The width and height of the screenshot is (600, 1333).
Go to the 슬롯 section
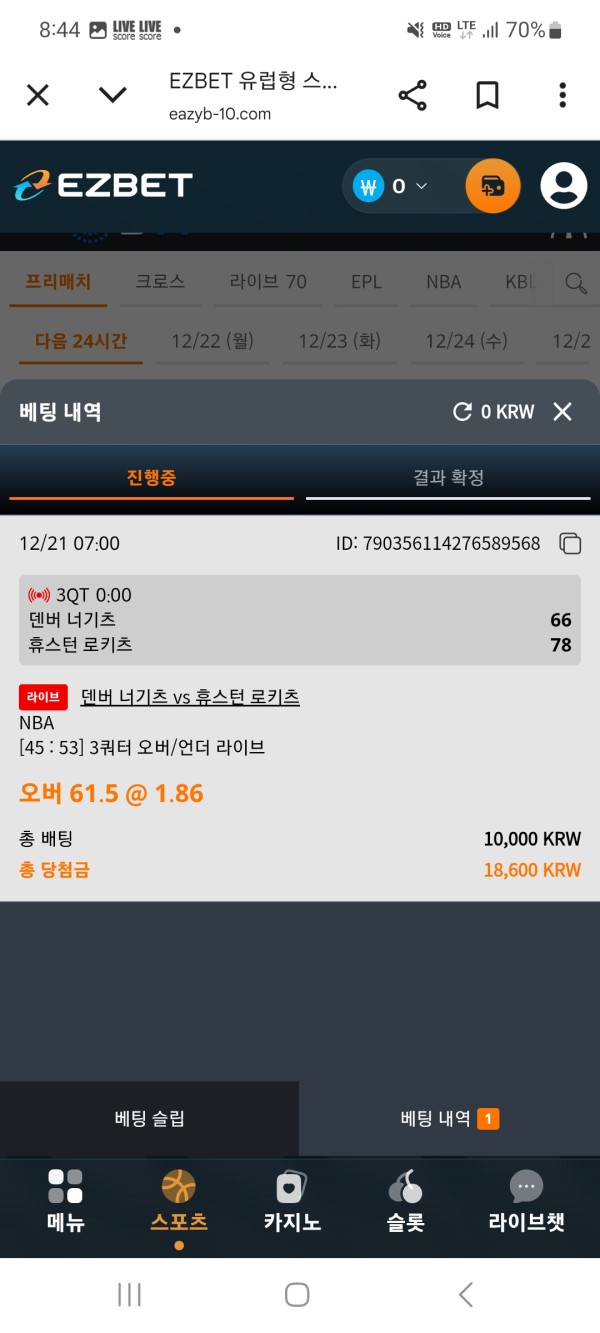tap(406, 1201)
